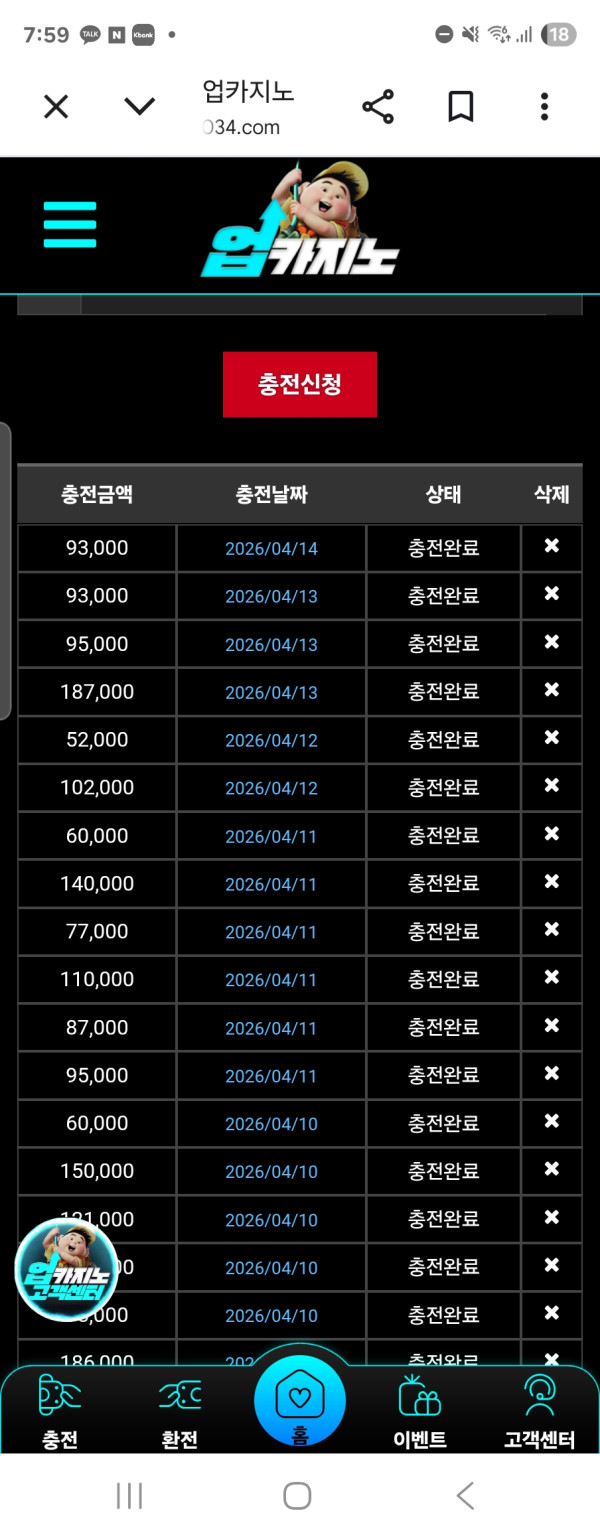Open the 이벤트 tab
The image size is (600, 1537).
(420, 1412)
